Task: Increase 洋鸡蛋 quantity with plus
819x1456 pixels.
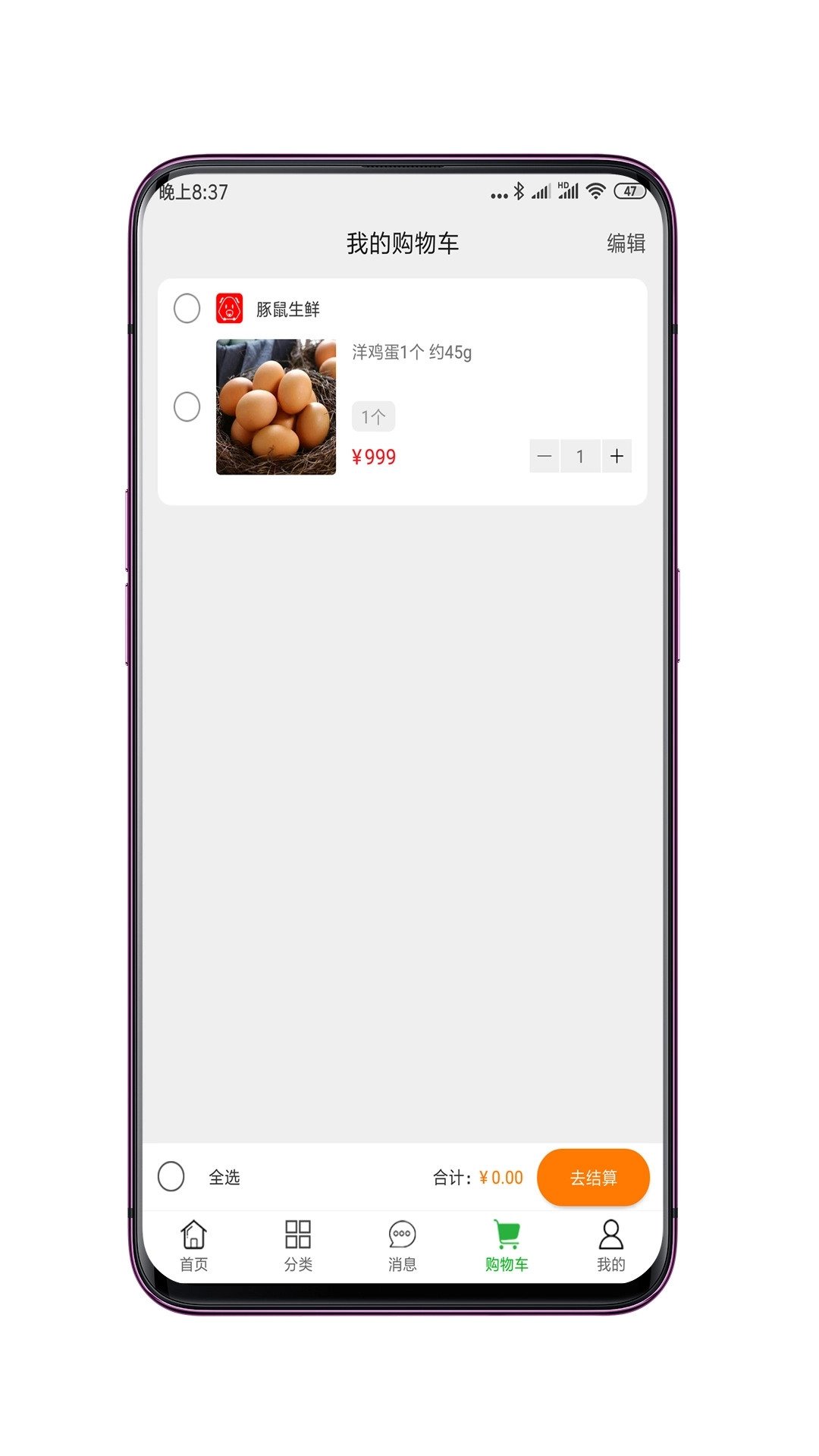Action: (x=617, y=457)
